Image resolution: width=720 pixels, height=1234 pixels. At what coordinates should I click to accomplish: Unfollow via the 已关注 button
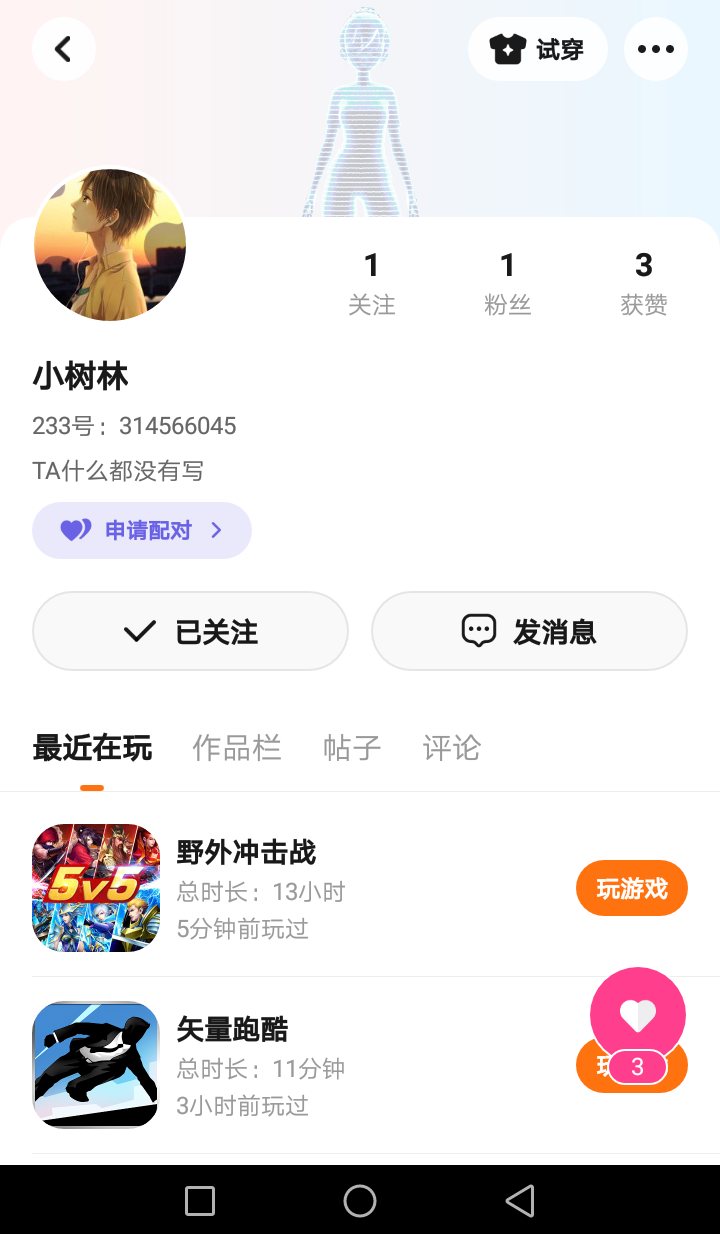coord(190,631)
